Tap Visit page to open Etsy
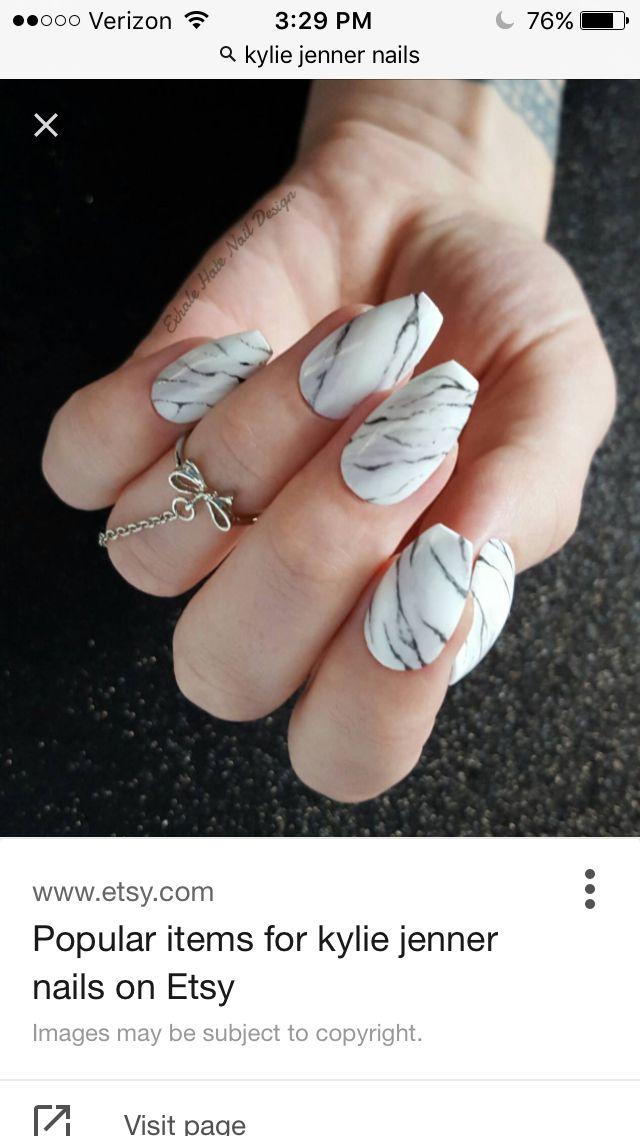Viewport: 640px width, 1136px height. (x=184, y=1122)
